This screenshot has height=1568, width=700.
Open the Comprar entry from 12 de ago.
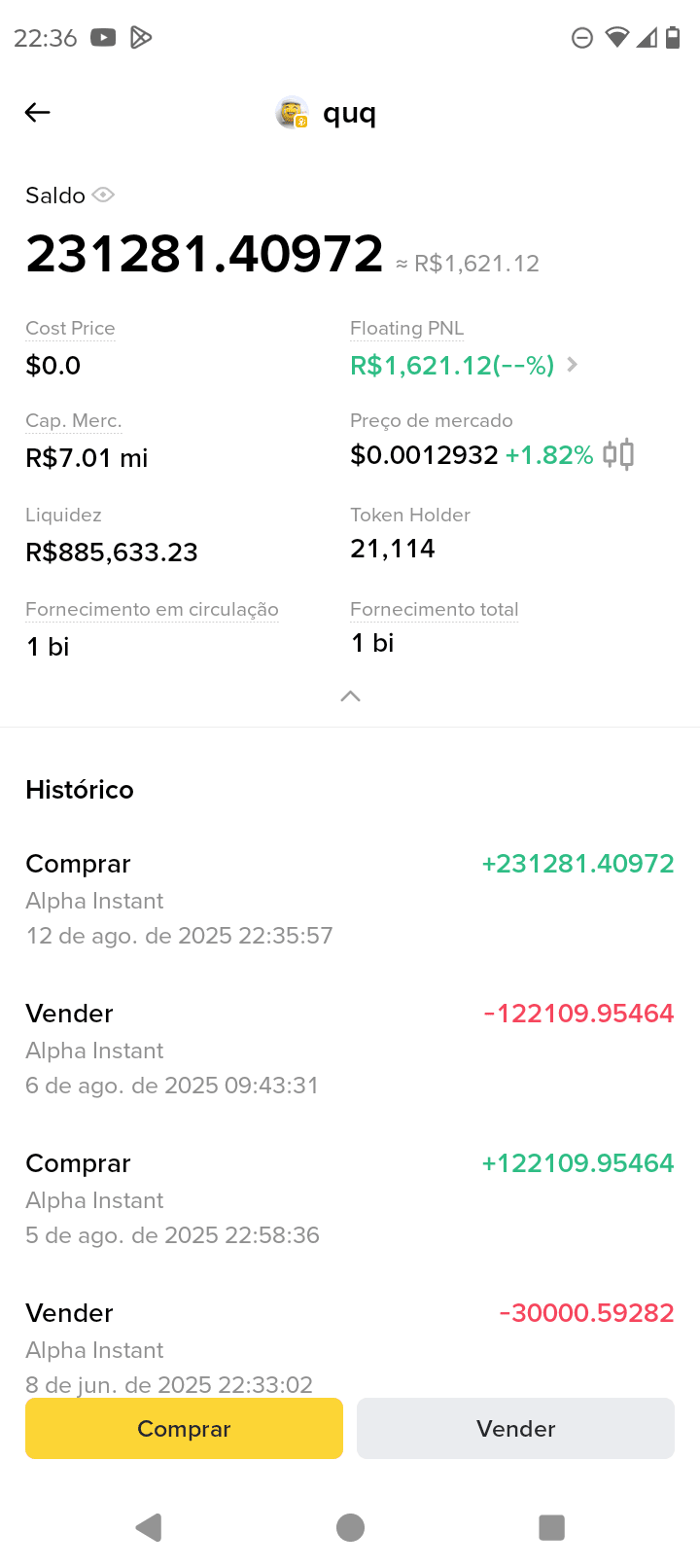pos(350,899)
